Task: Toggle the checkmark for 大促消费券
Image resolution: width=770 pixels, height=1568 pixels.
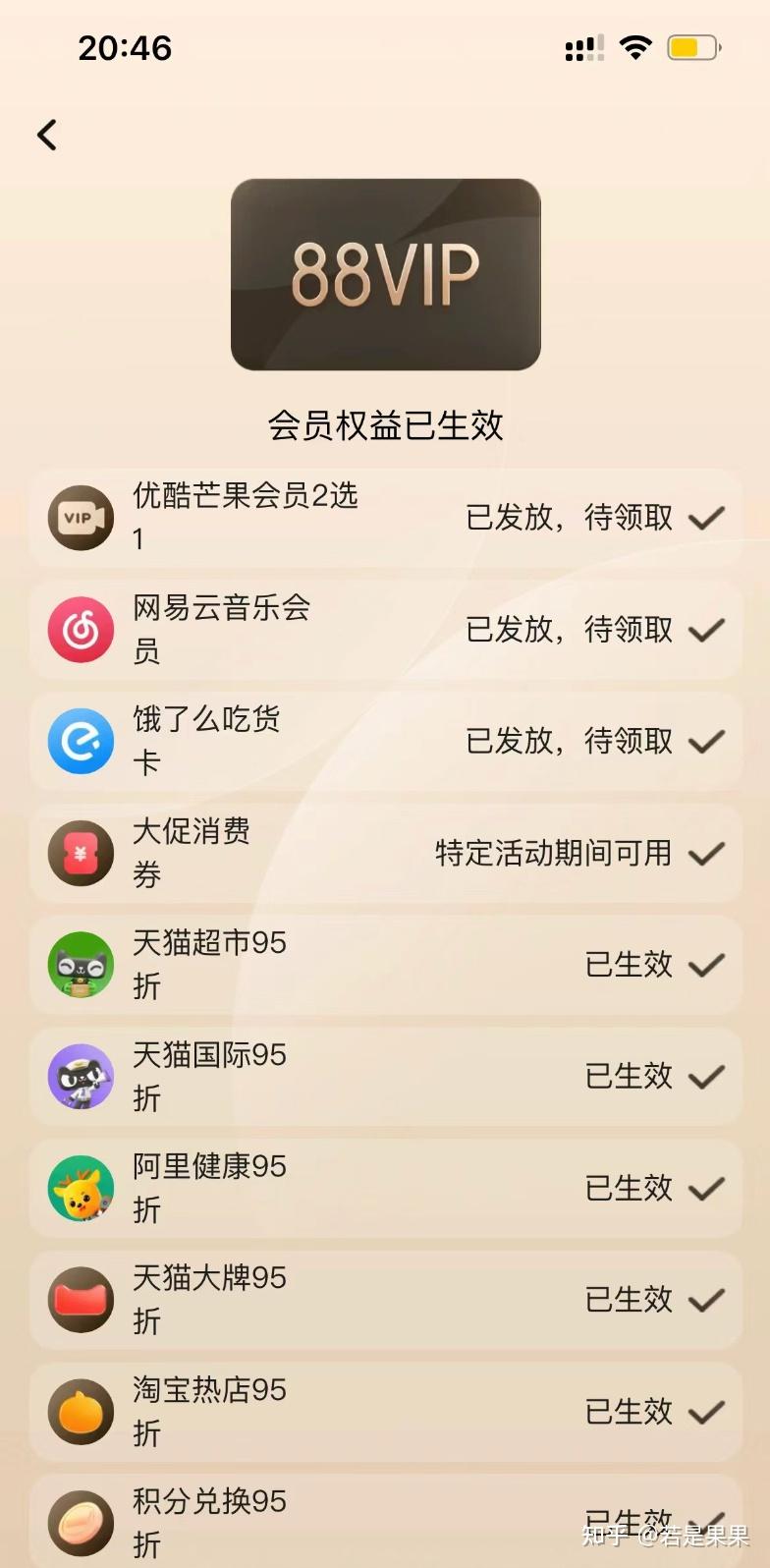Action: click(704, 853)
